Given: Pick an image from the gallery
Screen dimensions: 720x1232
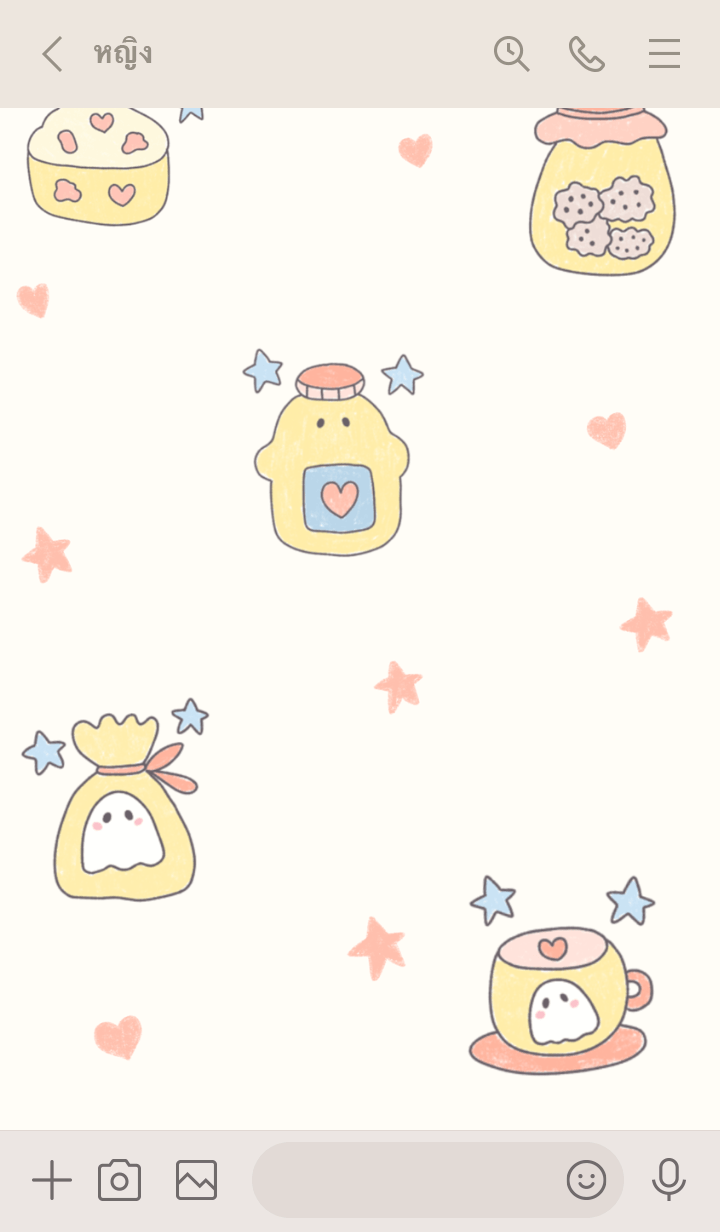Looking at the screenshot, I should (196, 1180).
